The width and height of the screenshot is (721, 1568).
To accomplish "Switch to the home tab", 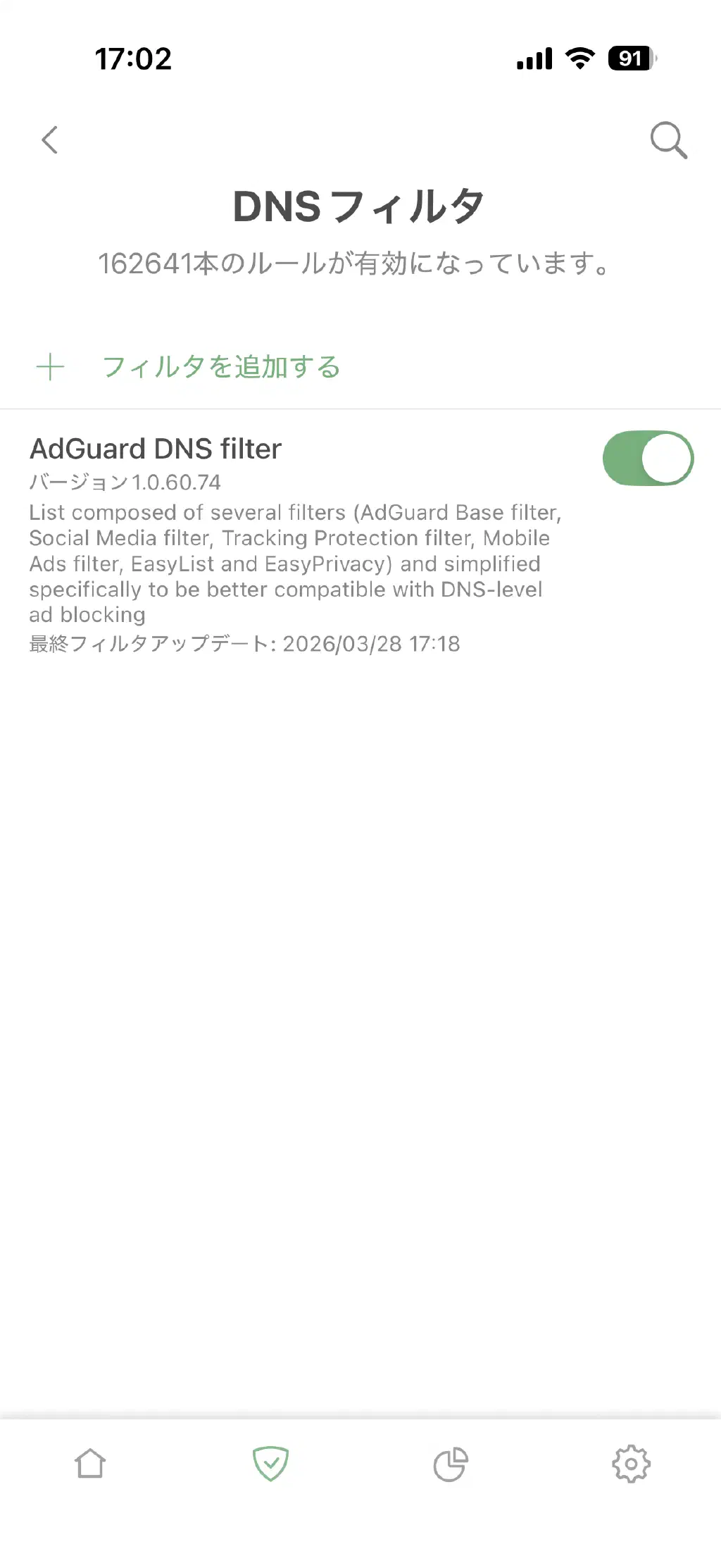I will point(90,1464).
